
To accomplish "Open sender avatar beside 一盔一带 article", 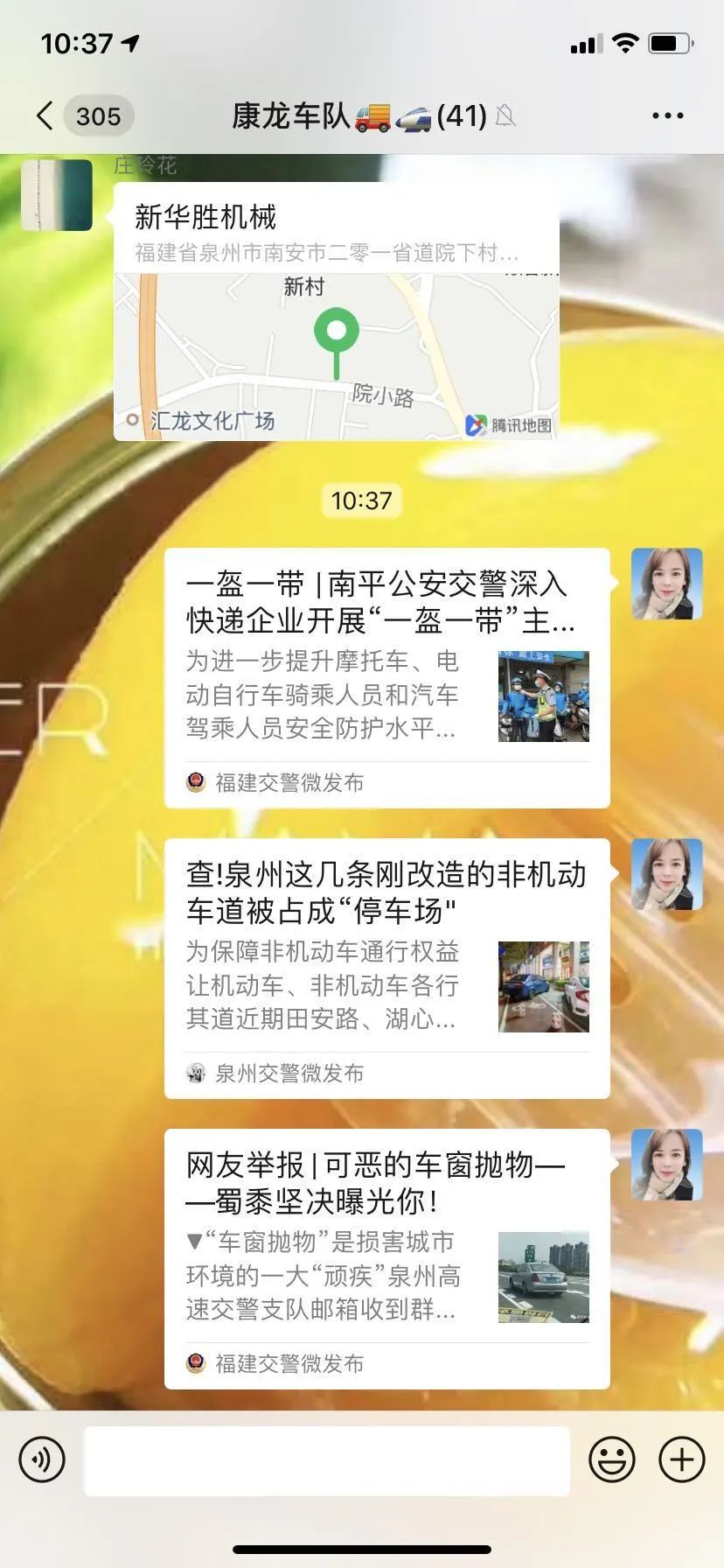I will pyautogui.click(x=666, y=584).
